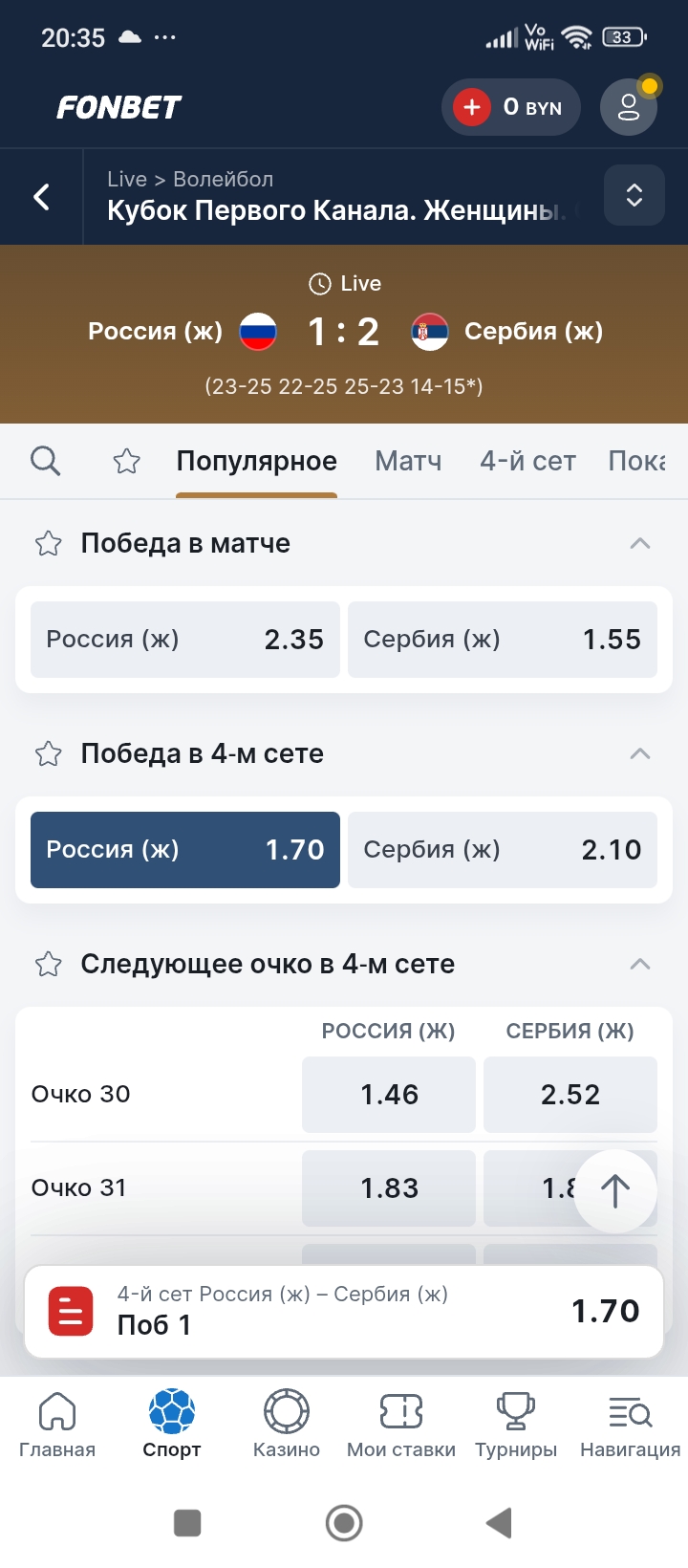The height and width of the screenshot is (1568, 688).
Task: Open the 4-й сет tab
Action: 527,461
